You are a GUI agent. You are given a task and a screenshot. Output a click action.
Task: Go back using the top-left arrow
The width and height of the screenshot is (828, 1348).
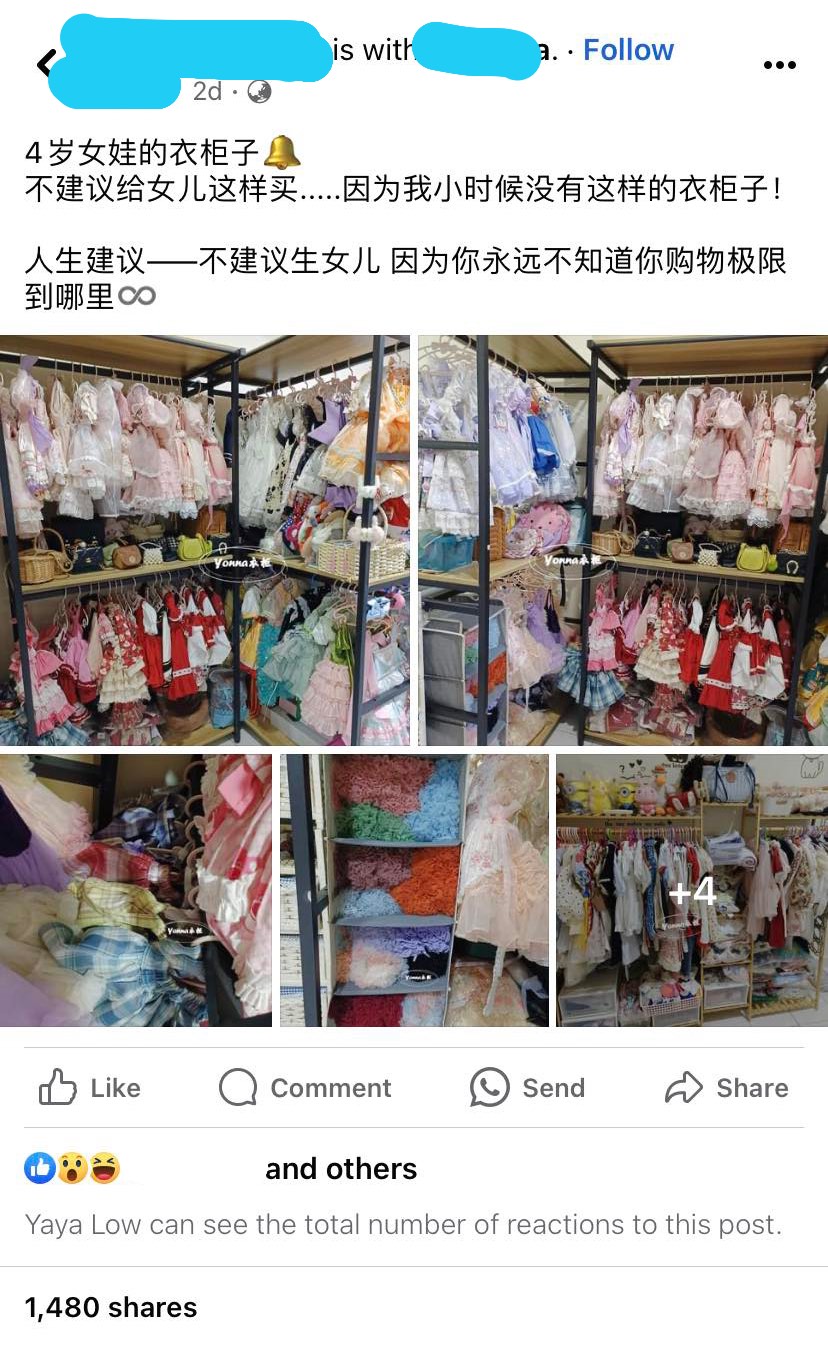point(44,64)
